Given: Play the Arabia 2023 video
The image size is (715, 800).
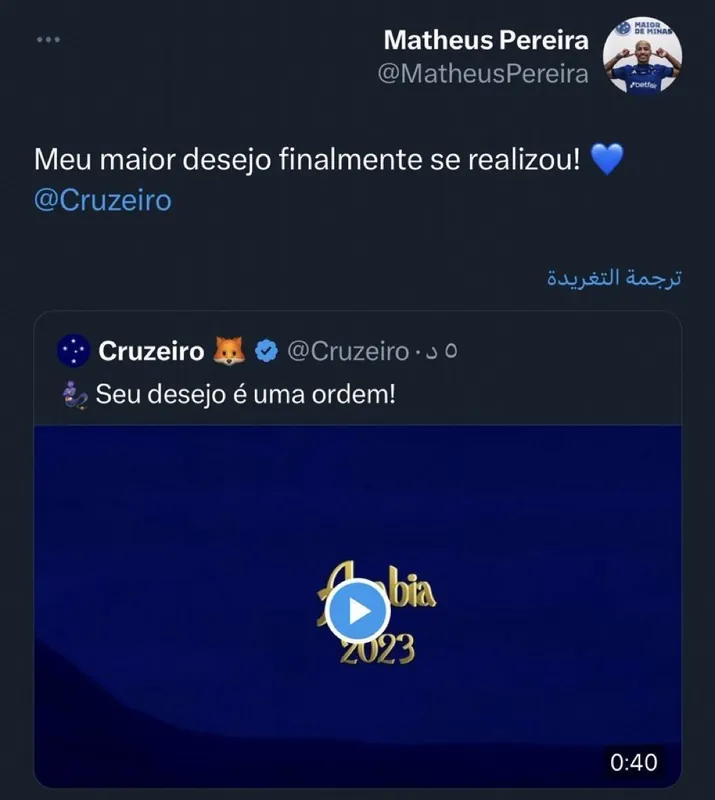Looking at the screenshot, I should click(357, 609).
